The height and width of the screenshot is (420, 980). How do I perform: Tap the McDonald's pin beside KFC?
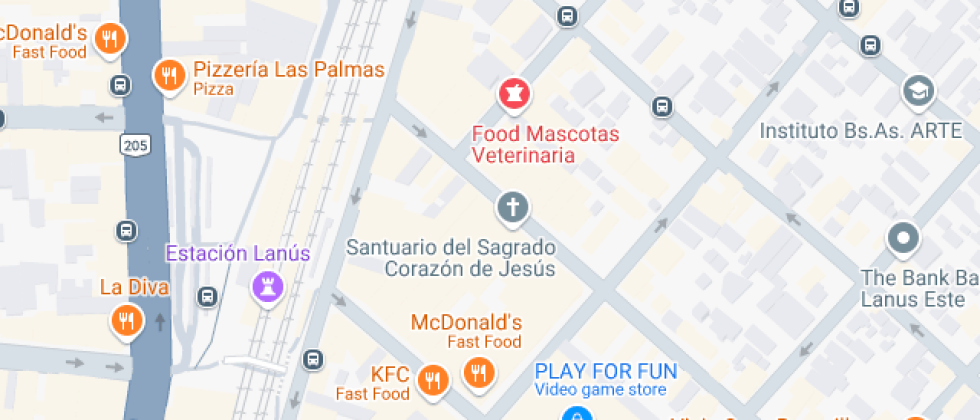pyautogui.click(x=479, y=374)
